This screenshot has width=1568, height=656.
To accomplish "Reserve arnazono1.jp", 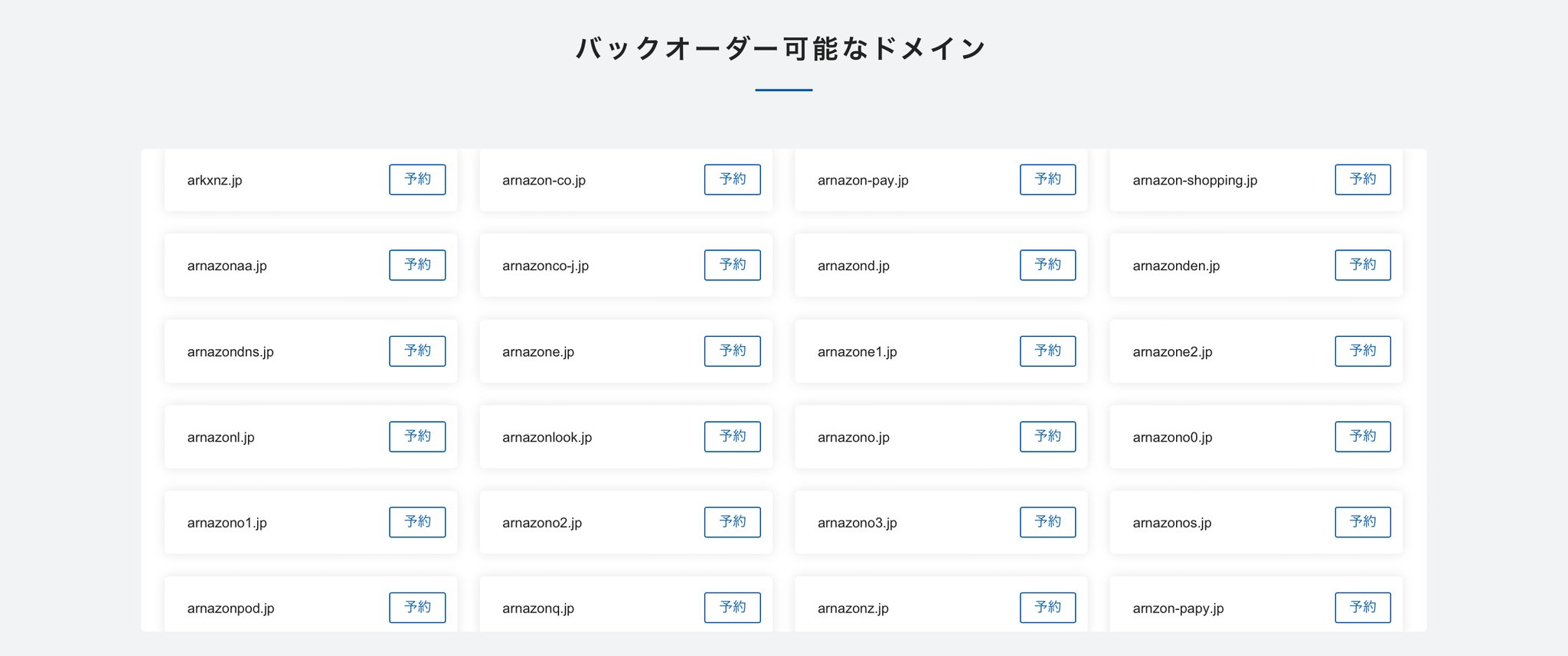I will [417, 522].
